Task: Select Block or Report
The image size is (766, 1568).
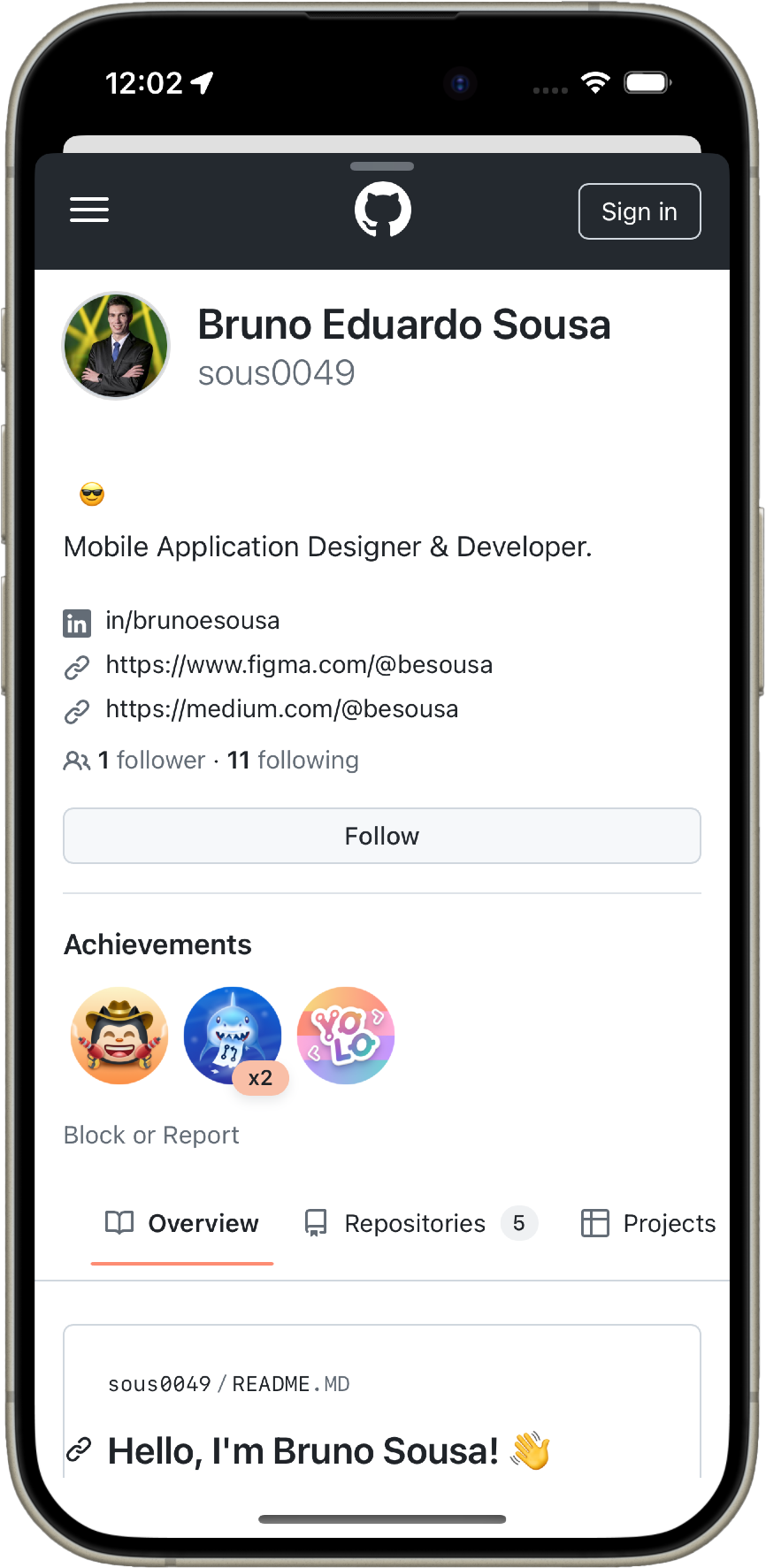Action: [x=151, y=1135]
